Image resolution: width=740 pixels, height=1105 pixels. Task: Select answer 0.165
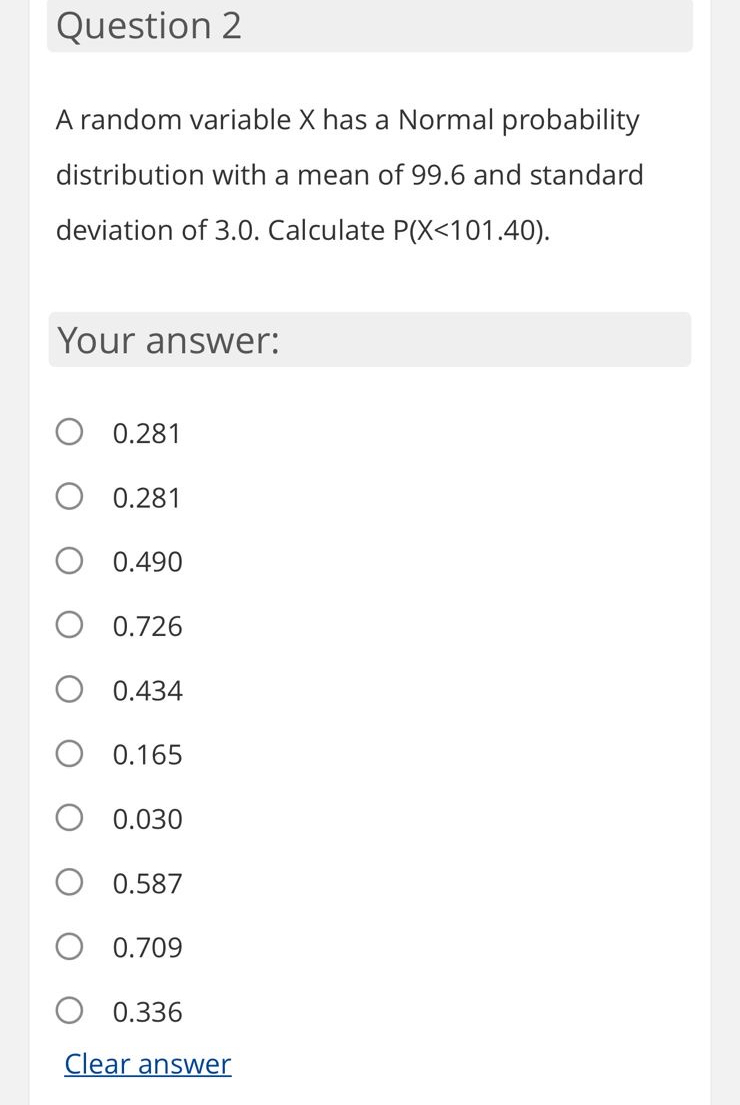coord(70,755)
